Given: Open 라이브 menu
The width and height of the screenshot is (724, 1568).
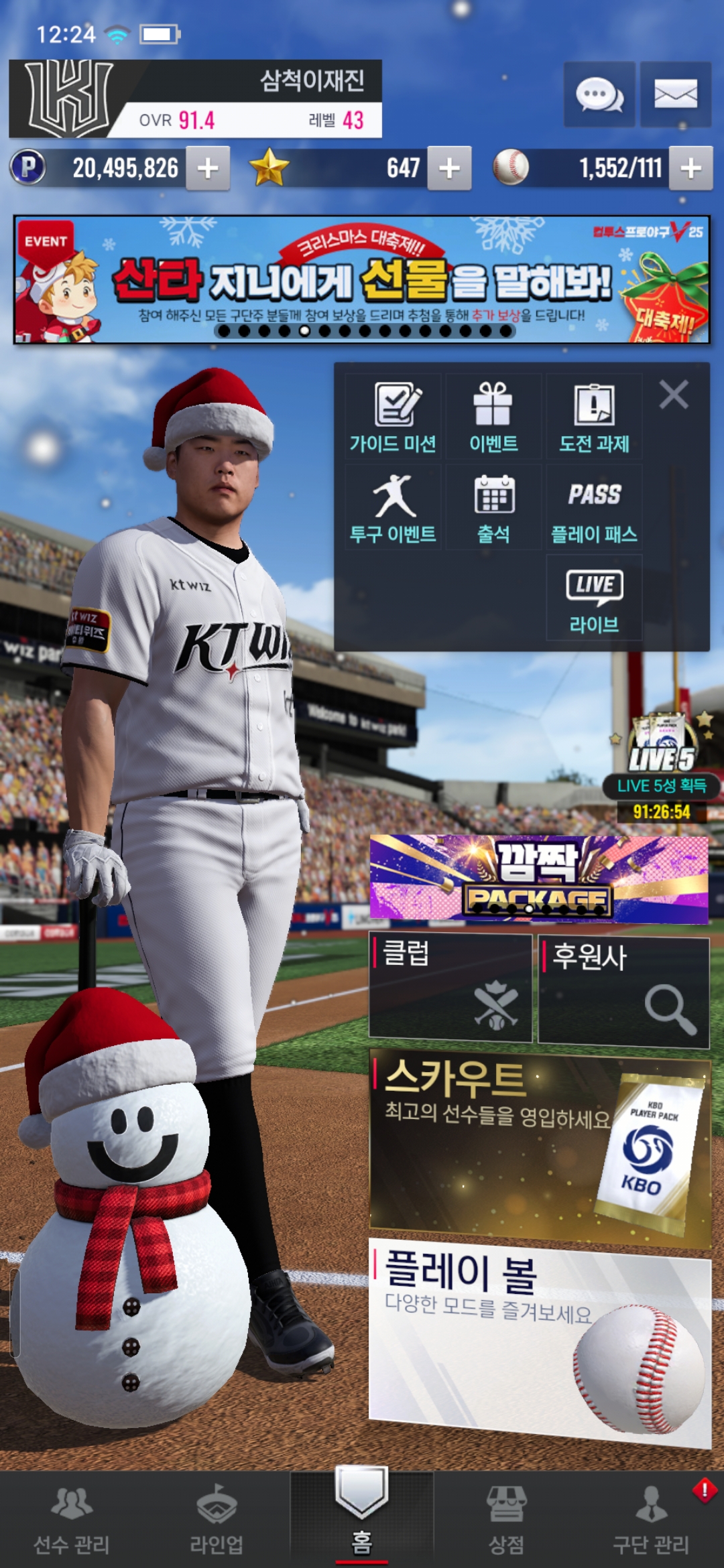Looking at the screenshot, I should click(x=594, y=599).
